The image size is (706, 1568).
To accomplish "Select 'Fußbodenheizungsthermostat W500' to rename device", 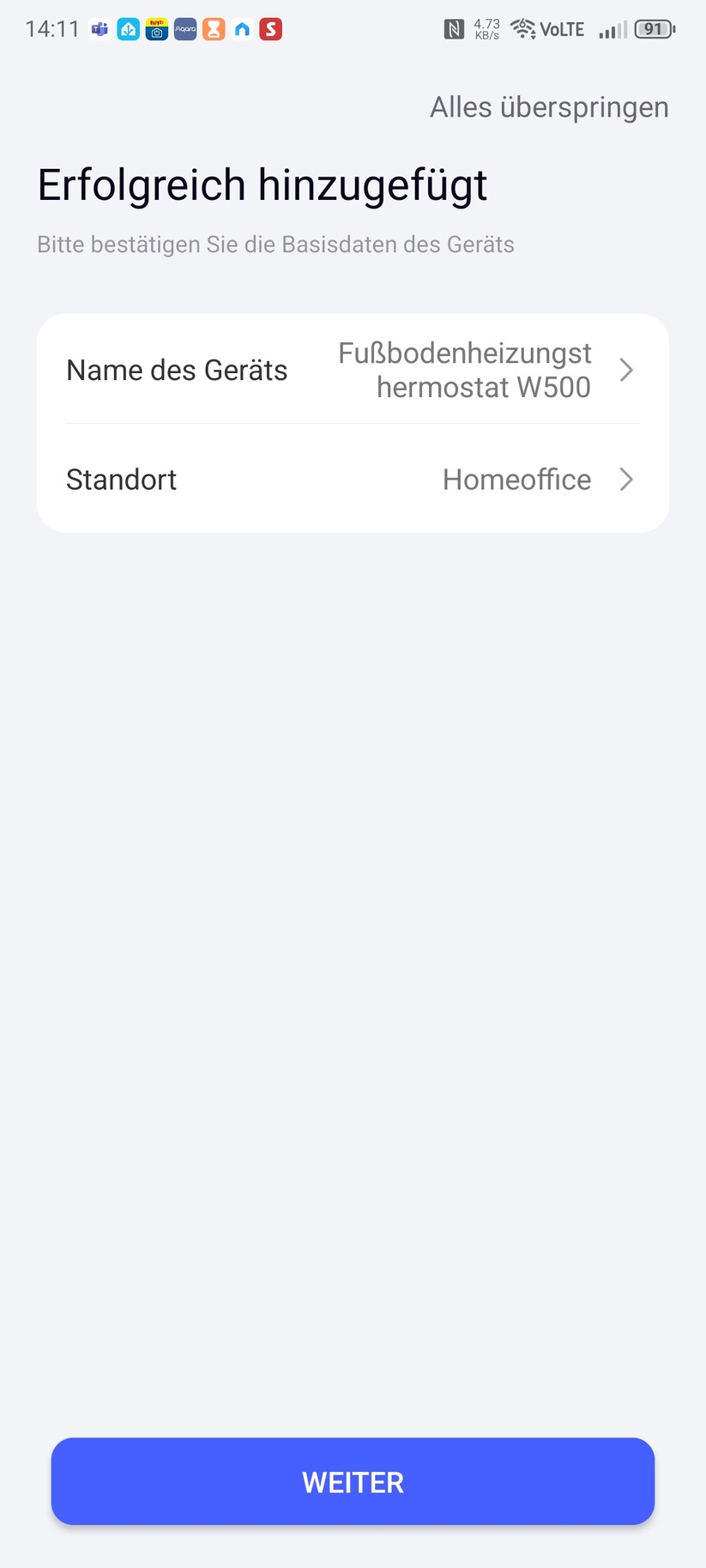I will pyautogui.click(x=464, y=370).
